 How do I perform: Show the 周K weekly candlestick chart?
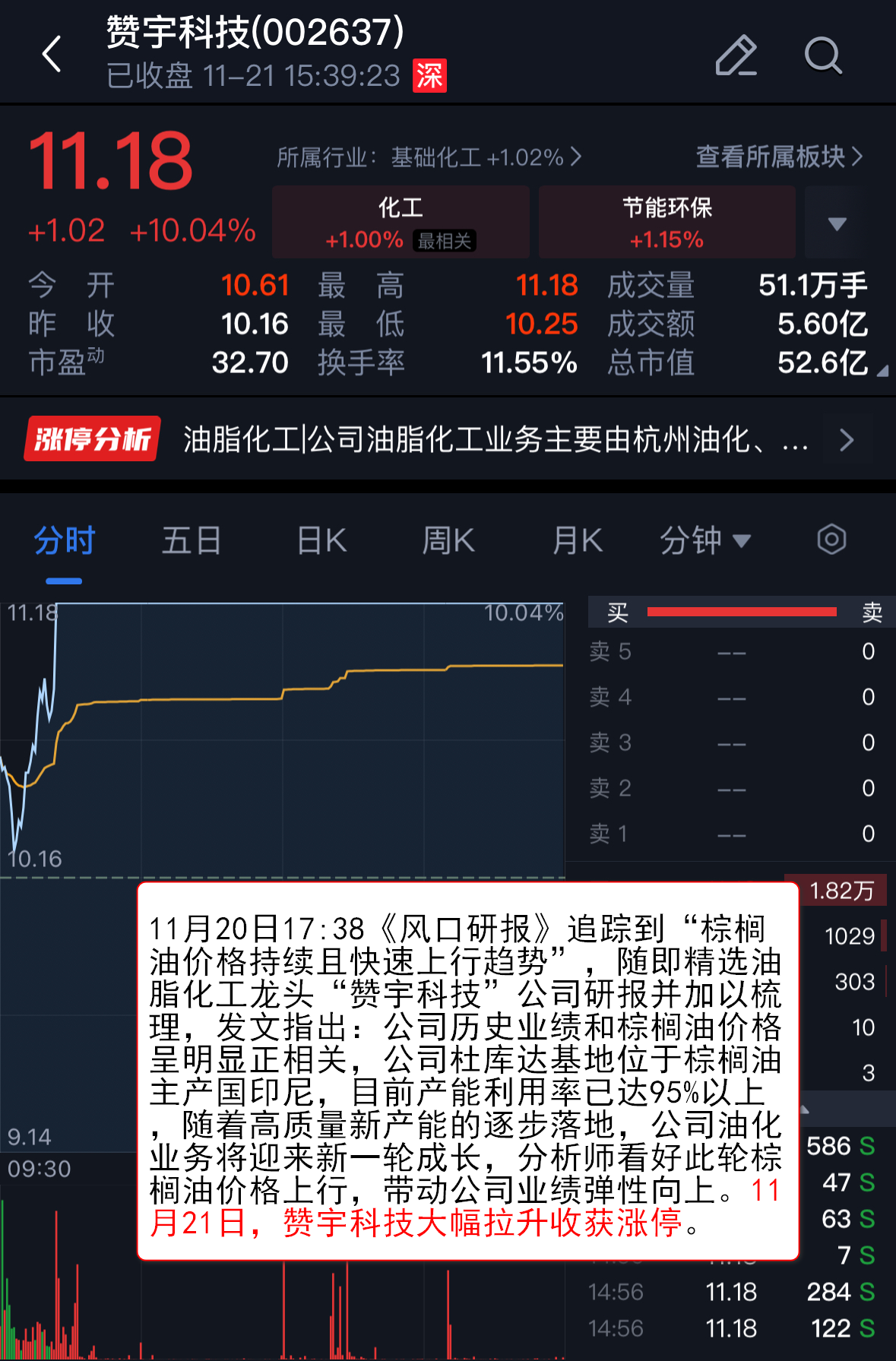(448, 541)
